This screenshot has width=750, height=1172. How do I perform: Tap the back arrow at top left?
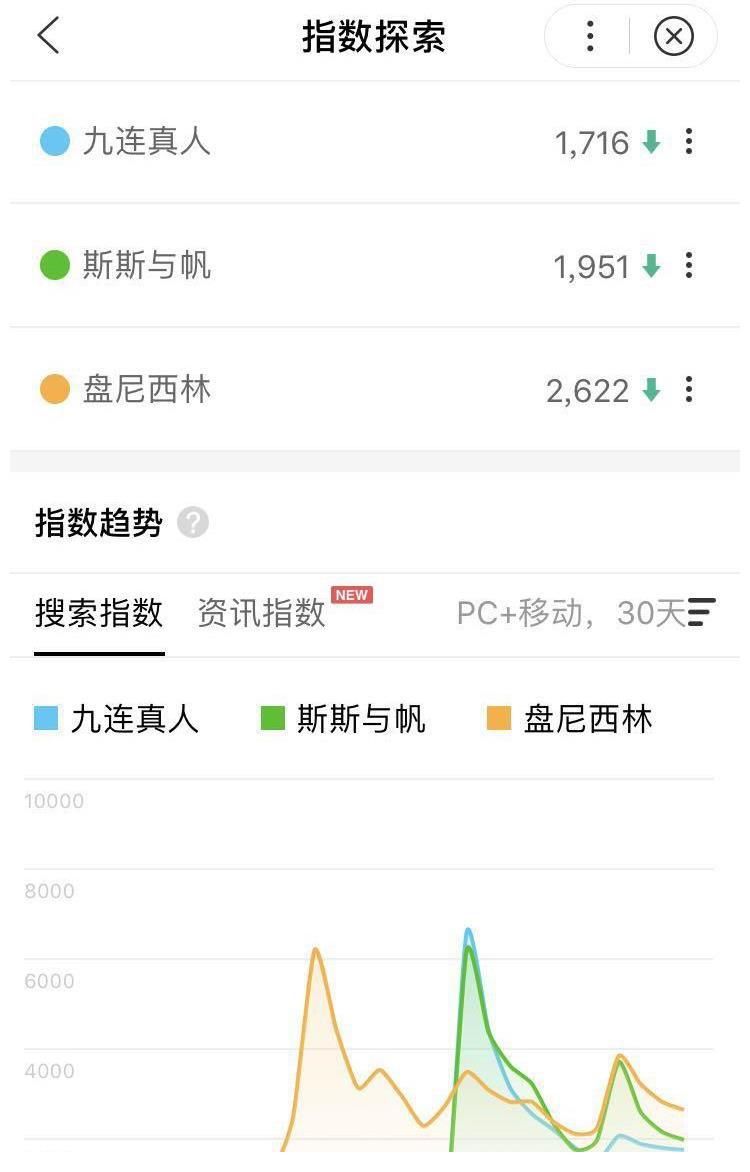(47, 36)
